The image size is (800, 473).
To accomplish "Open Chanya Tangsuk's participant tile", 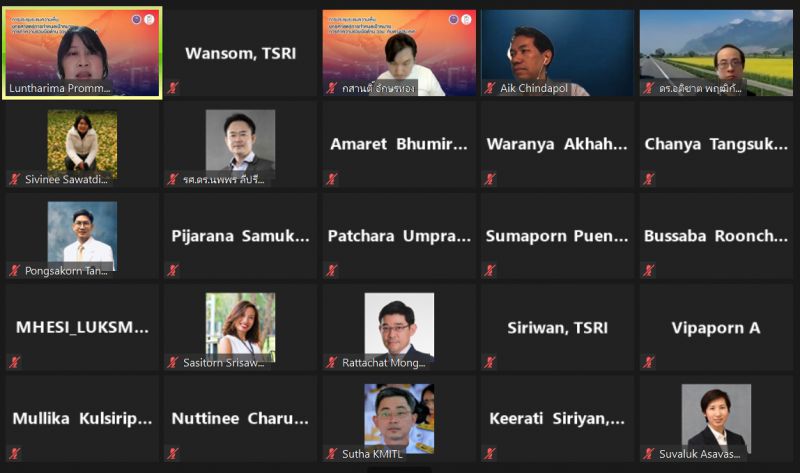I will point(716,144).
